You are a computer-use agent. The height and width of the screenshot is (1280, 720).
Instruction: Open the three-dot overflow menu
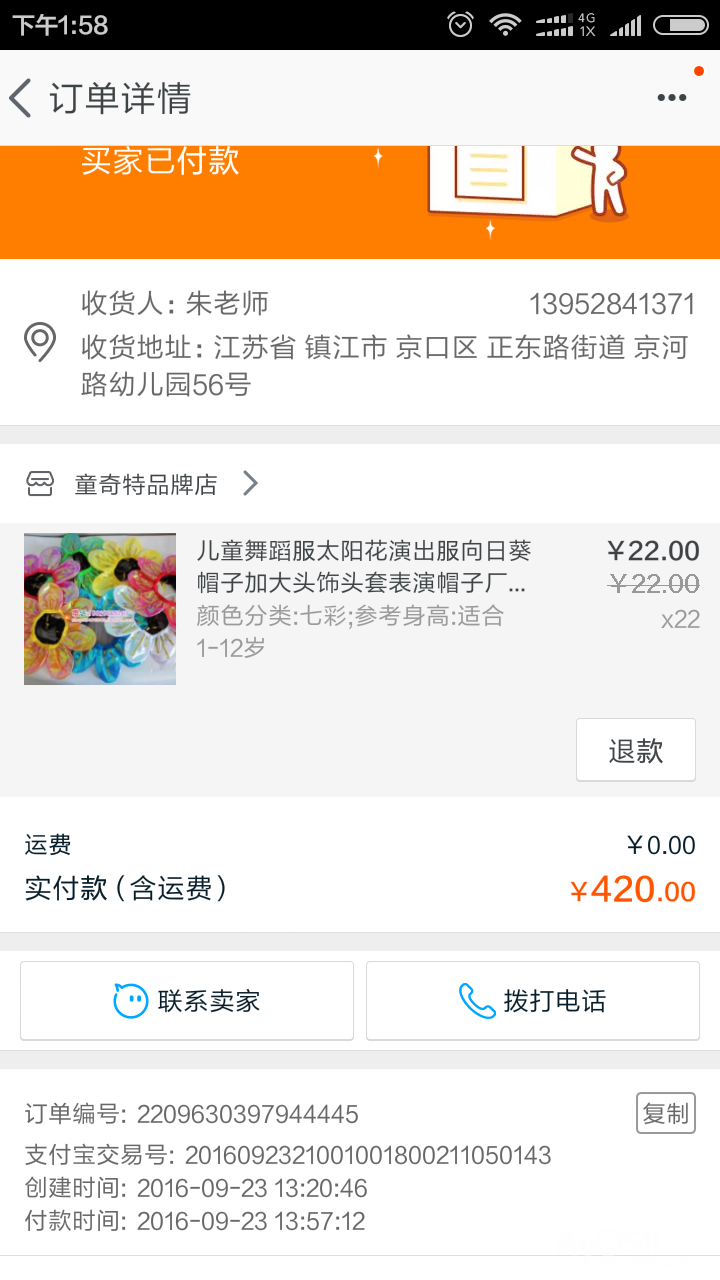pos(671,98)
